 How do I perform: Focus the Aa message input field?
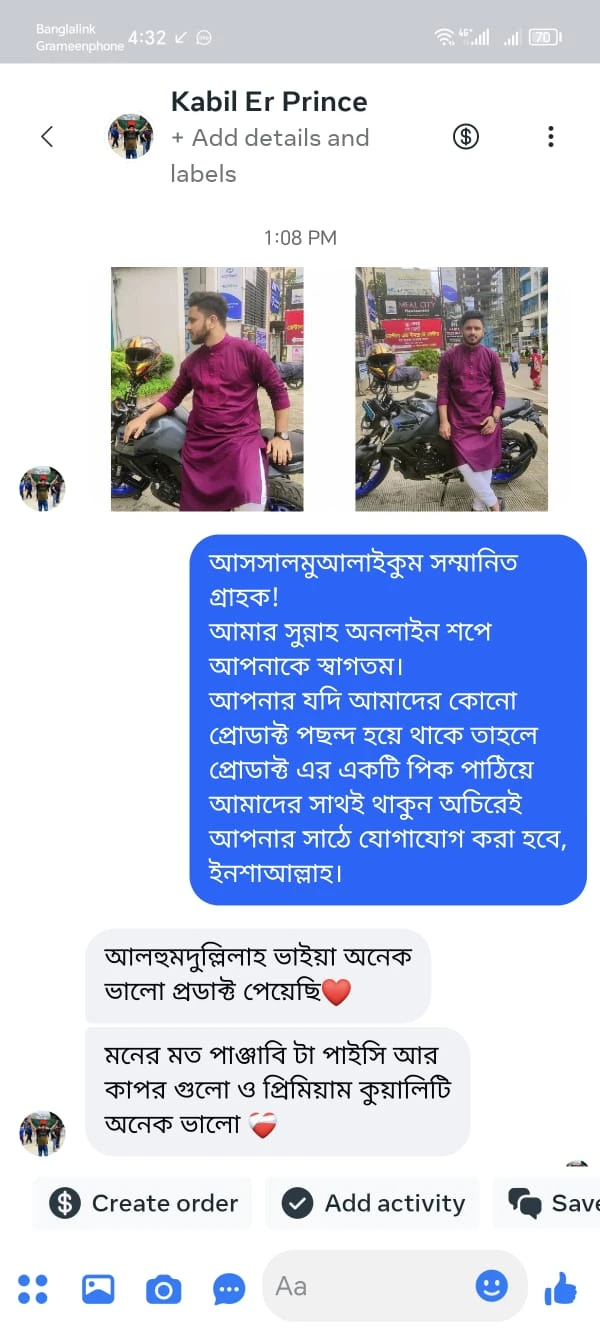point(370,1286)
